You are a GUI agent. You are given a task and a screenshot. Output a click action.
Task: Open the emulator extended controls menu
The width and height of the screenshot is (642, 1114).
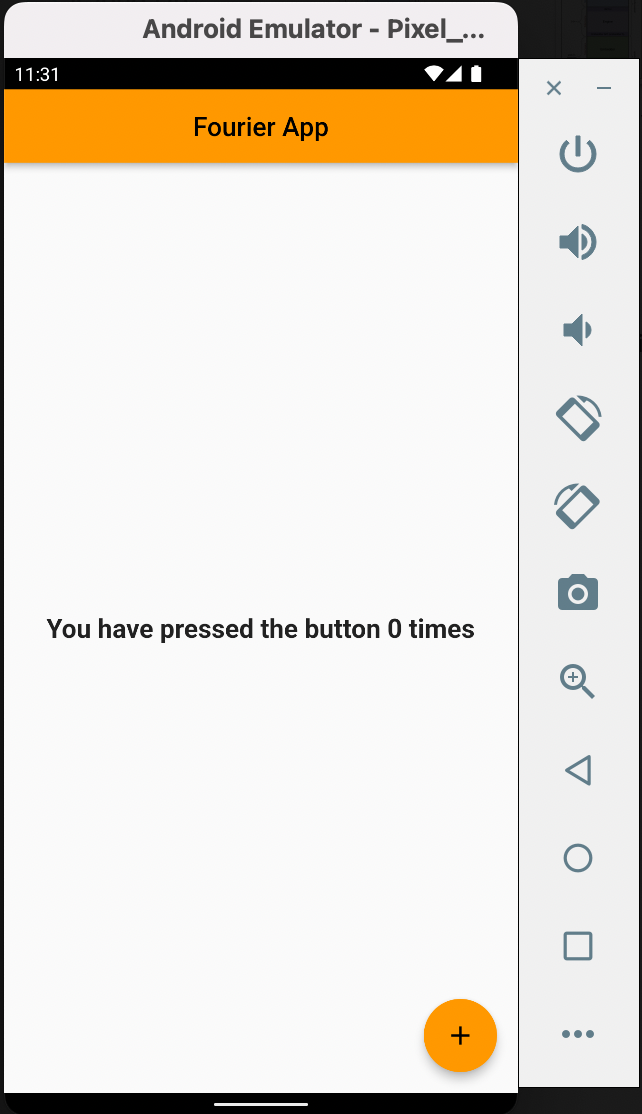(x=578, y=1034)
